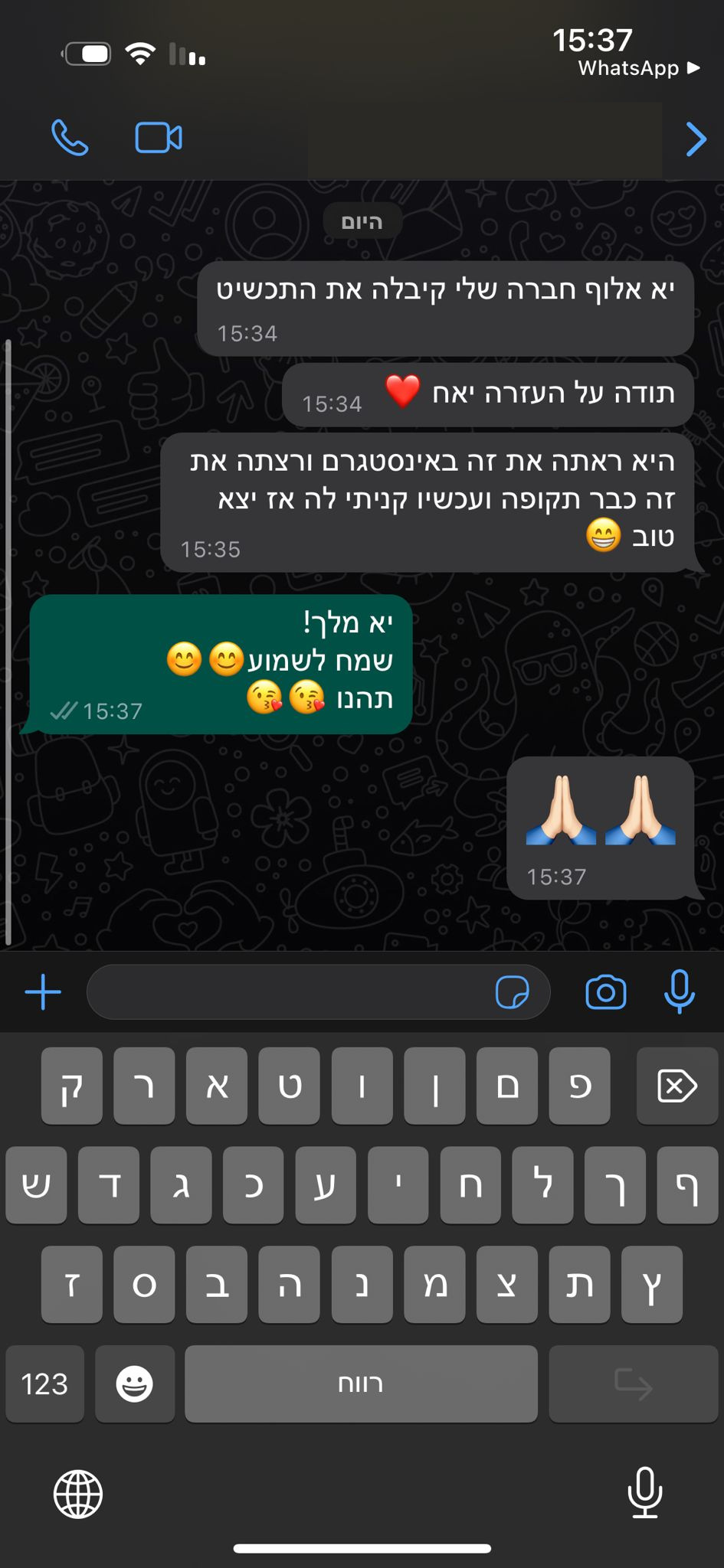Record a voice message with blue microphone
The width and height of the screenshot is (724, 1568).
coord(679,991)
